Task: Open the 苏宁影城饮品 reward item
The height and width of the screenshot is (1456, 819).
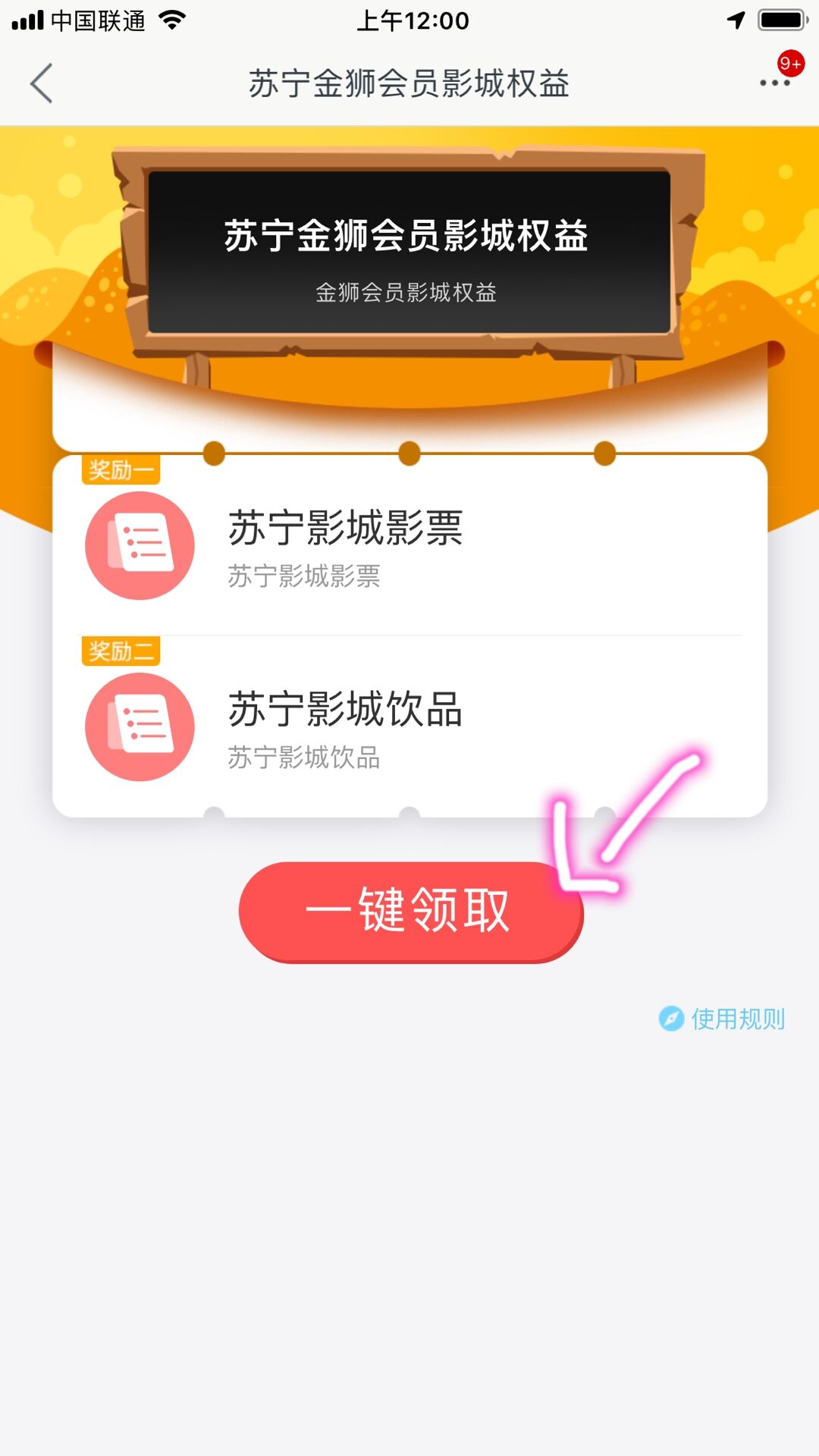Action: [345, 728]
